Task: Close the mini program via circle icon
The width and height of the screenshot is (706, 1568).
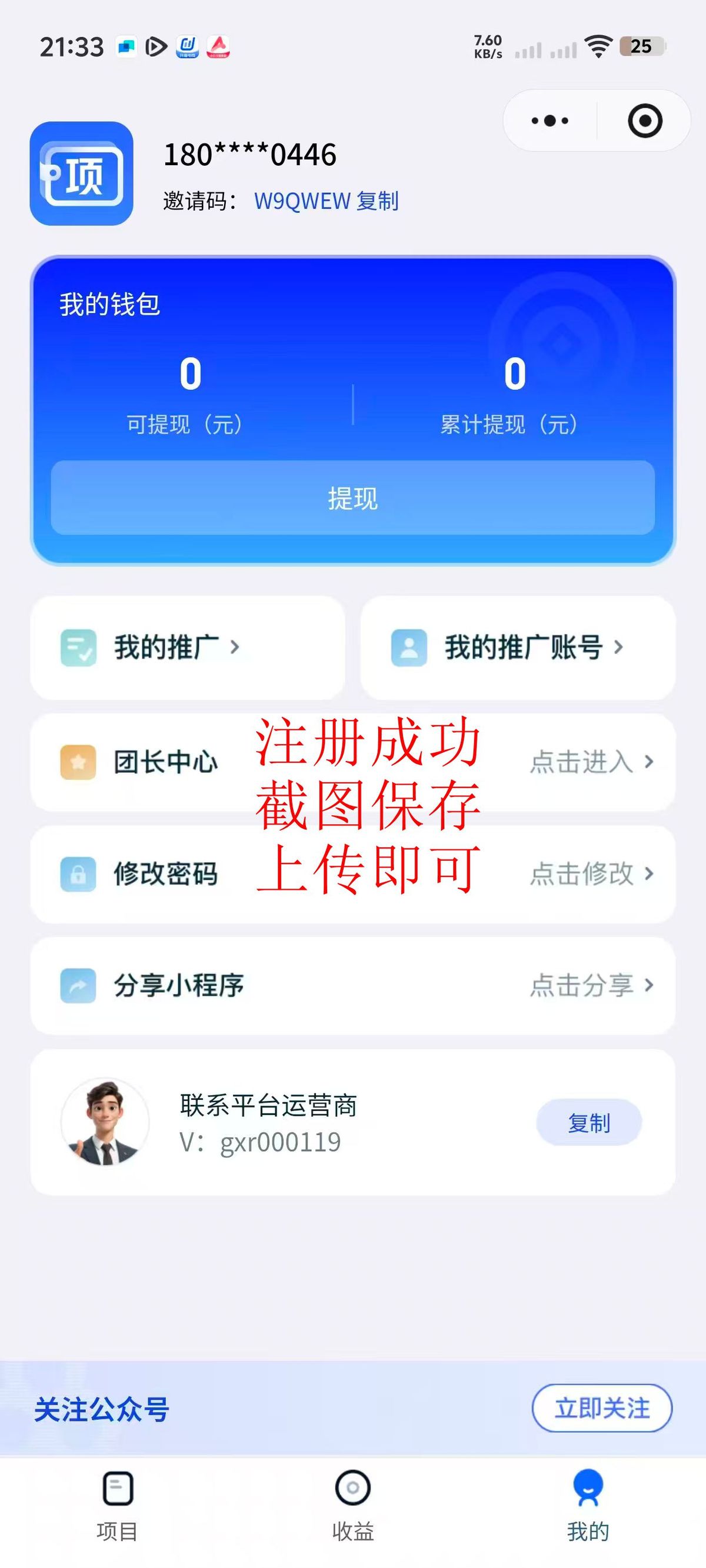Action: click(x=644, y=121)
